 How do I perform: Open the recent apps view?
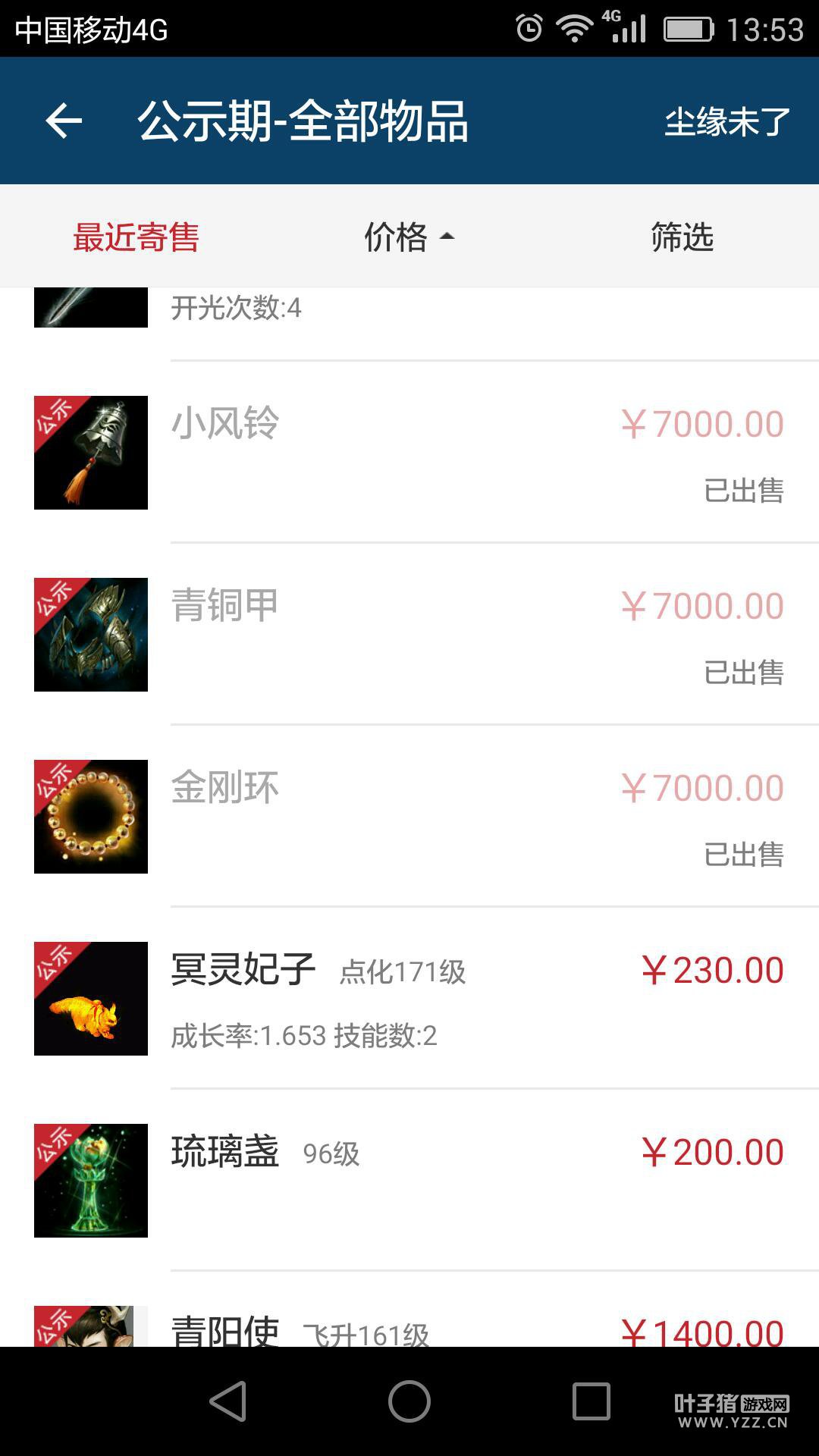591,1401
